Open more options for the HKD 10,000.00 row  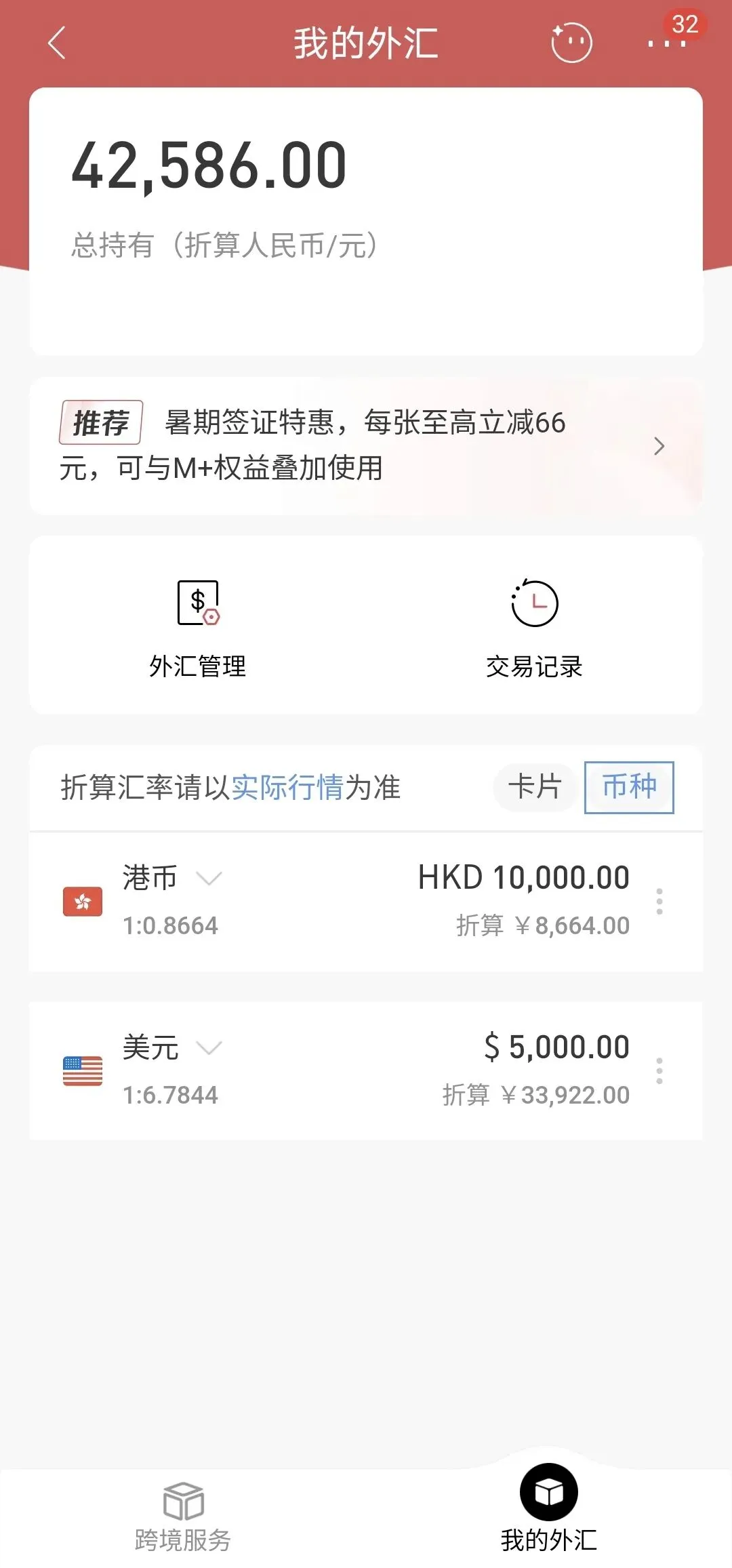(x=659, y=901)
